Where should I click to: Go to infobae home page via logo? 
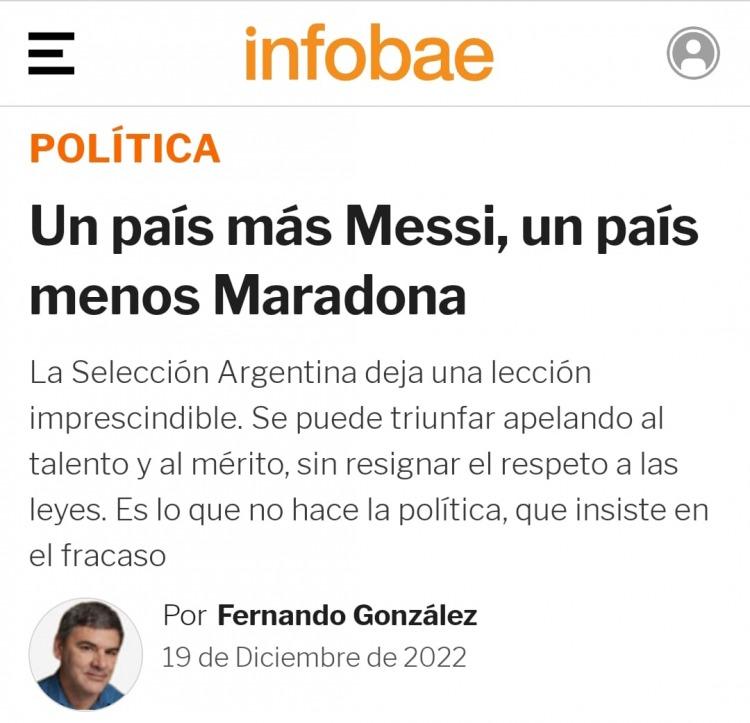point(369,54)
